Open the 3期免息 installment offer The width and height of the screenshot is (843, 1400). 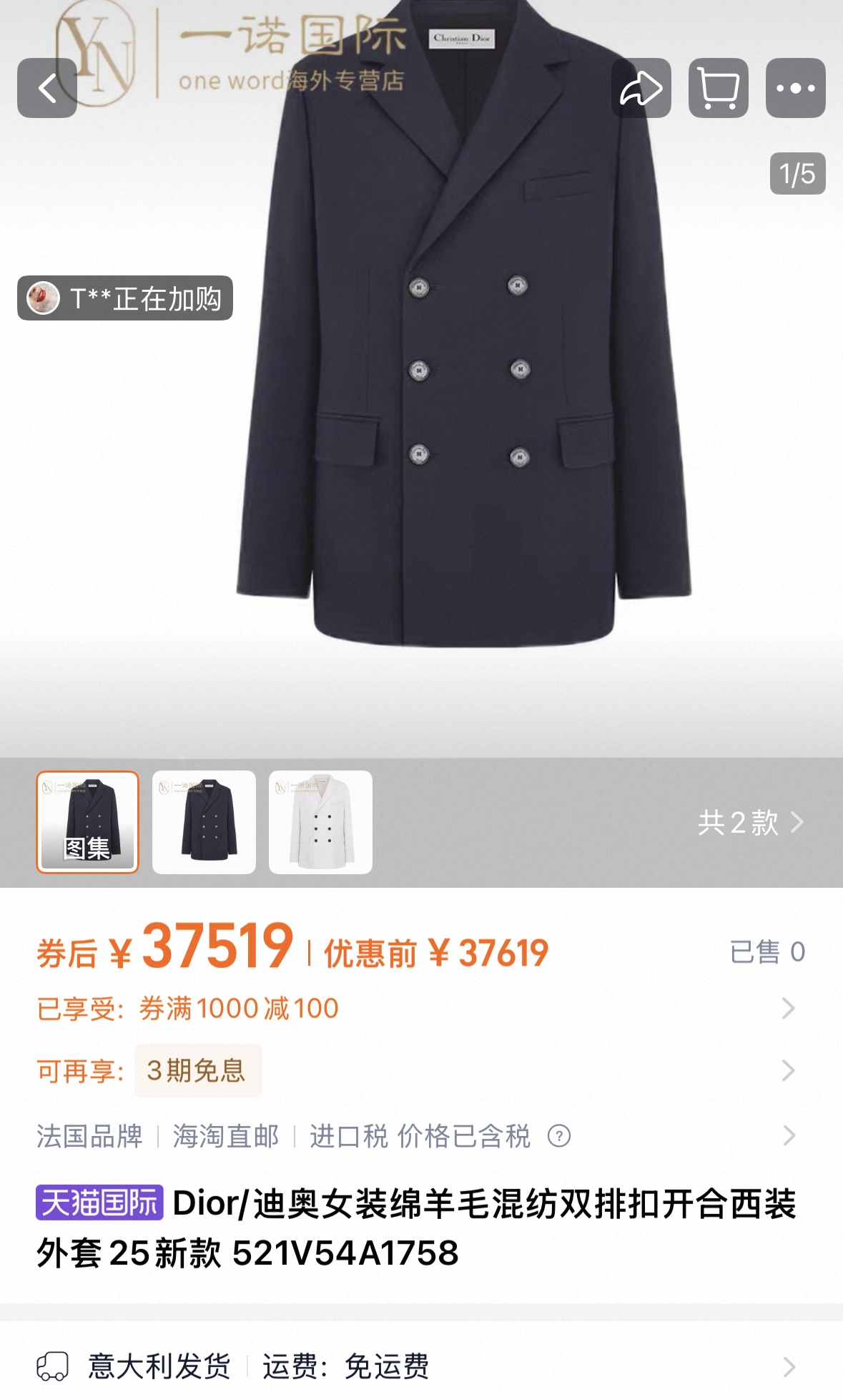tap(198, 1071)
